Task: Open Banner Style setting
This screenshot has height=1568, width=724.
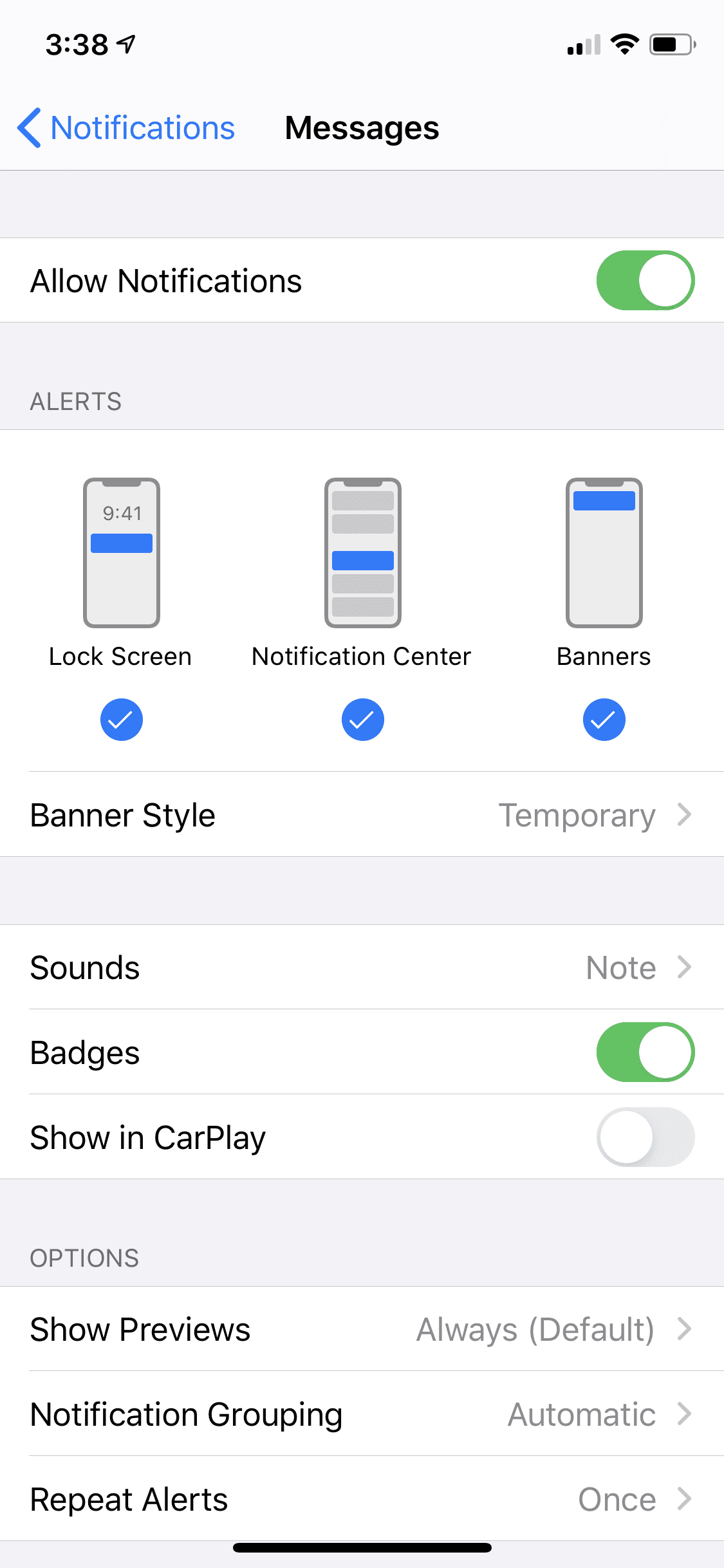Action: 362,815
